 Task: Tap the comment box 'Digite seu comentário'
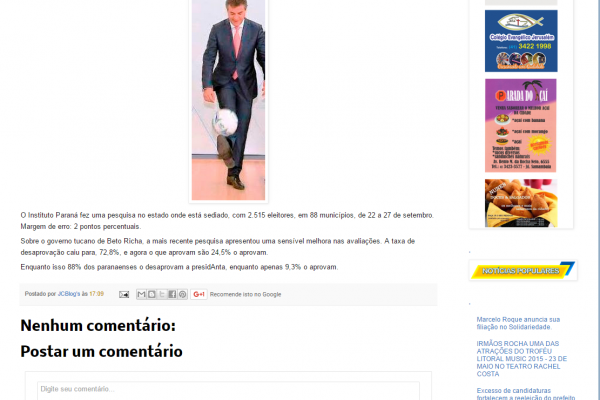[228, 388]
